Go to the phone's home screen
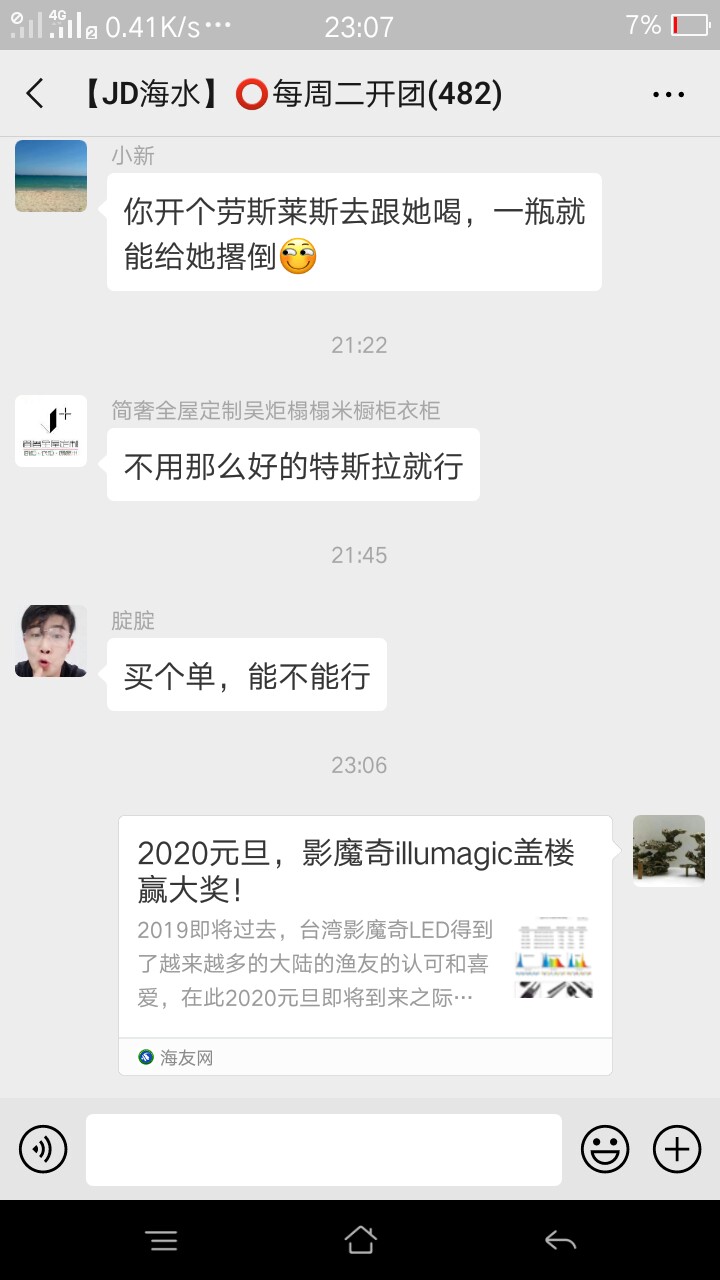 [360, 1241]
